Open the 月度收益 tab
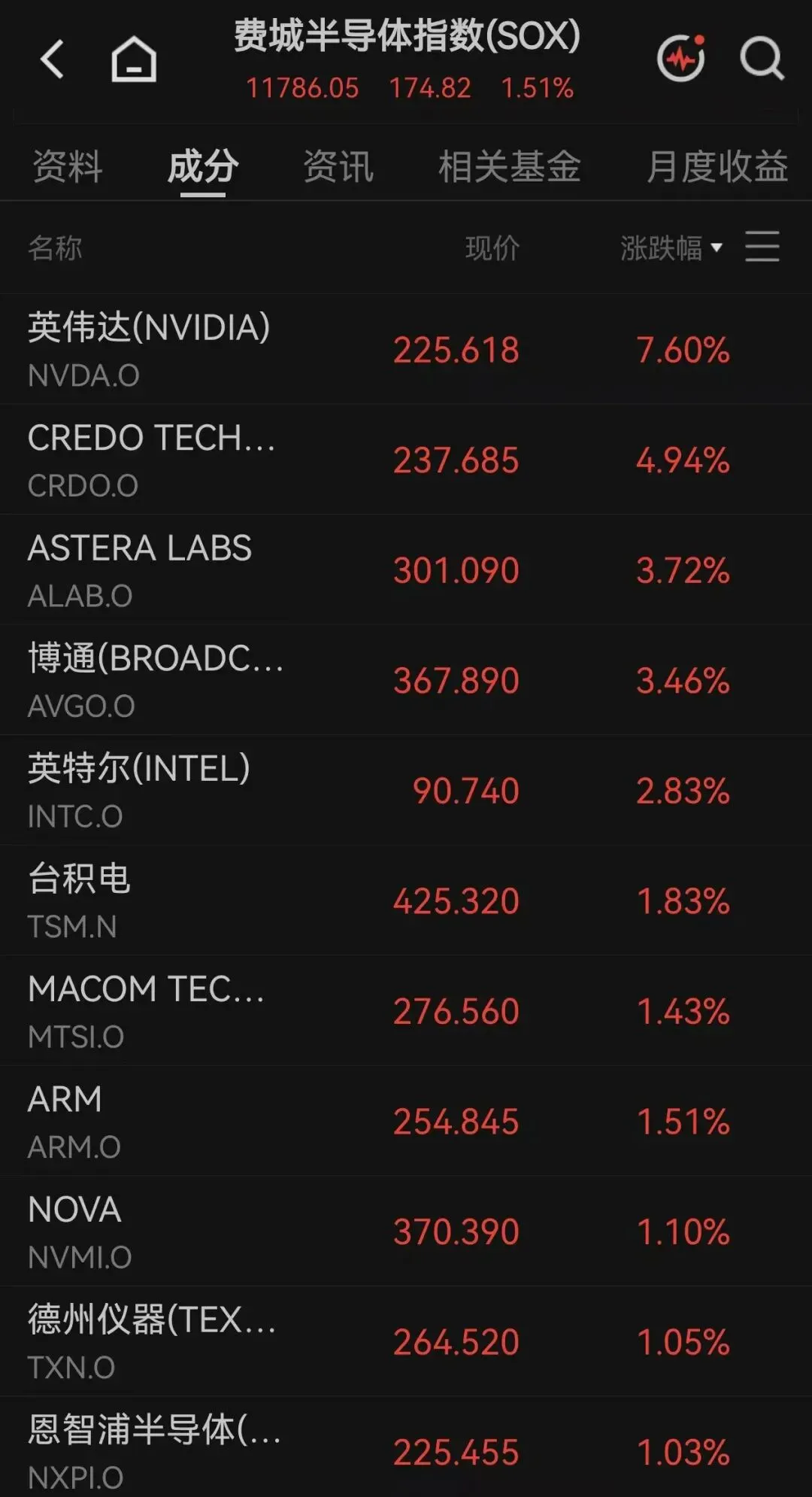Viewport: 812px width, 1497px height. [x=717, y=166]
